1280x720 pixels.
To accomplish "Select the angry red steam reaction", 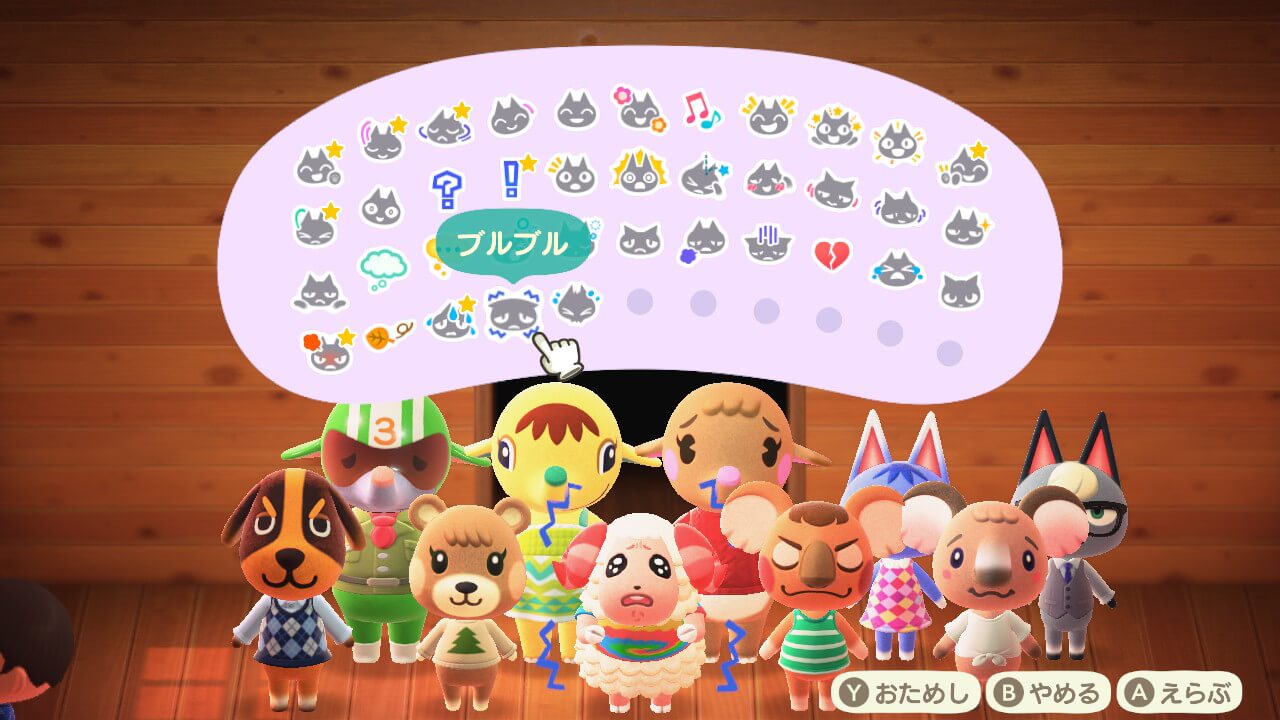I will pyautogui.click(x=328, y=350).
